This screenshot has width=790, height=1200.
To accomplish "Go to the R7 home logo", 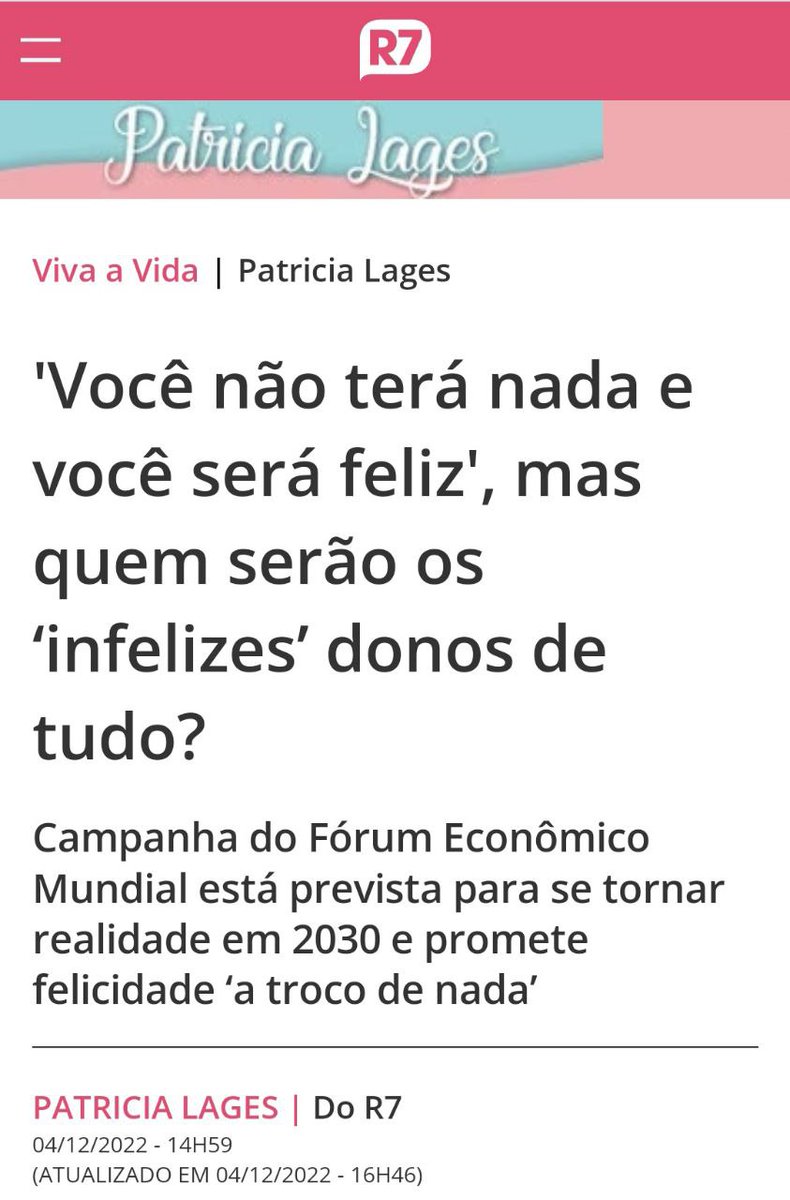I will 394,50.
